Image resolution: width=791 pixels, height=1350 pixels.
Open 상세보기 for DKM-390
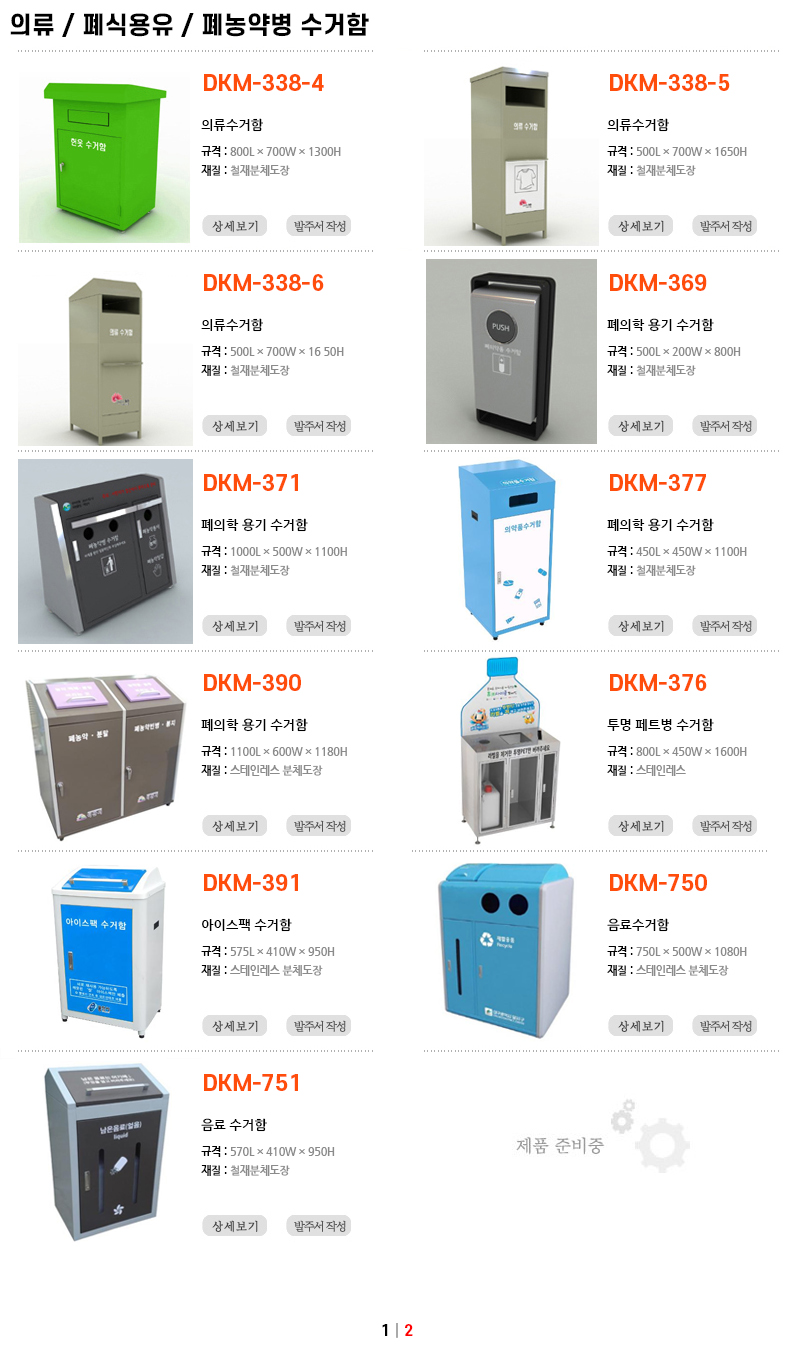235,826
